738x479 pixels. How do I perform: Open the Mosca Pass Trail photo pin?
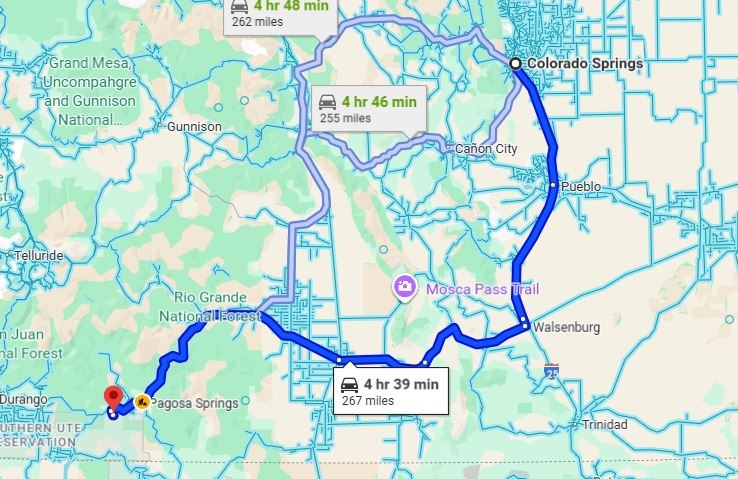[x=405, y=288]
